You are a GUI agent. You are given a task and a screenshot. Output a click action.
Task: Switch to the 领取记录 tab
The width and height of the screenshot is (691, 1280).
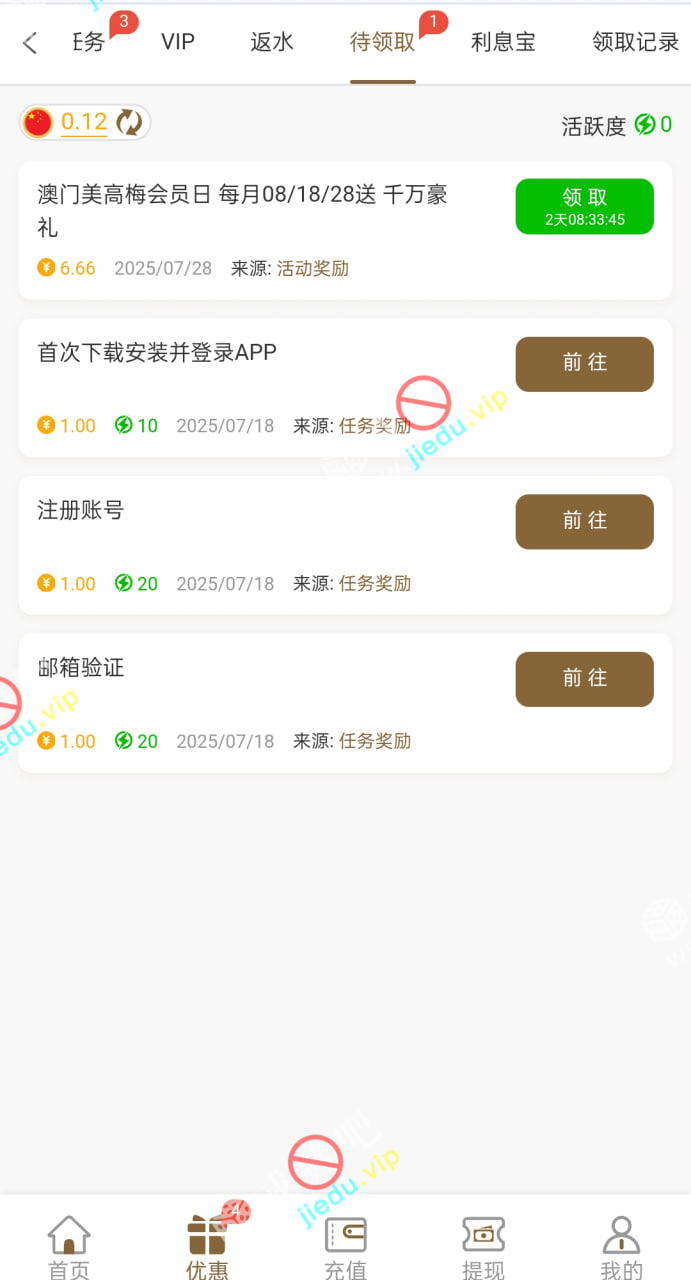[635, 42]
